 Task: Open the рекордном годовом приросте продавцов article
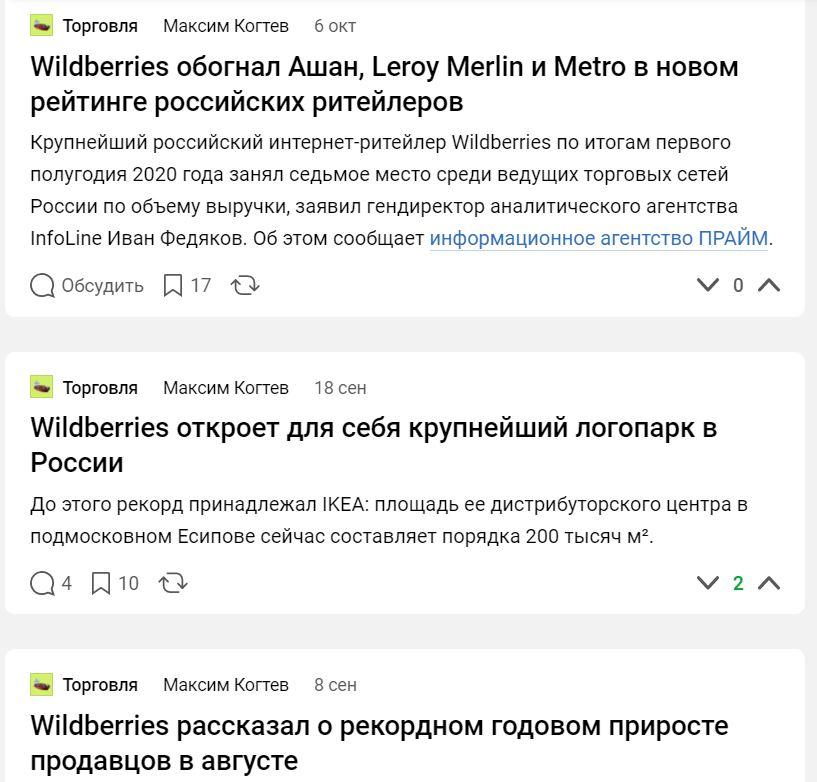[x=379, y=742]
